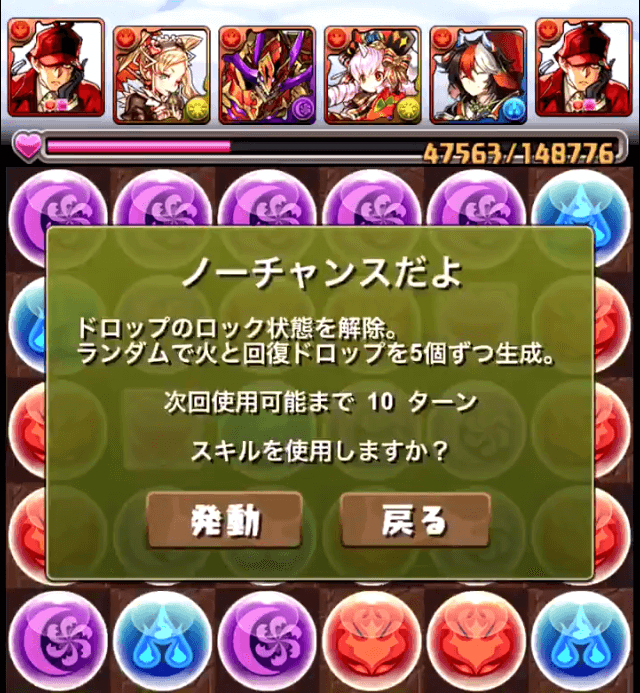Tap 発動 to activate the skill
The height and width of the screenshot is (693, 640).
point(225,520)
